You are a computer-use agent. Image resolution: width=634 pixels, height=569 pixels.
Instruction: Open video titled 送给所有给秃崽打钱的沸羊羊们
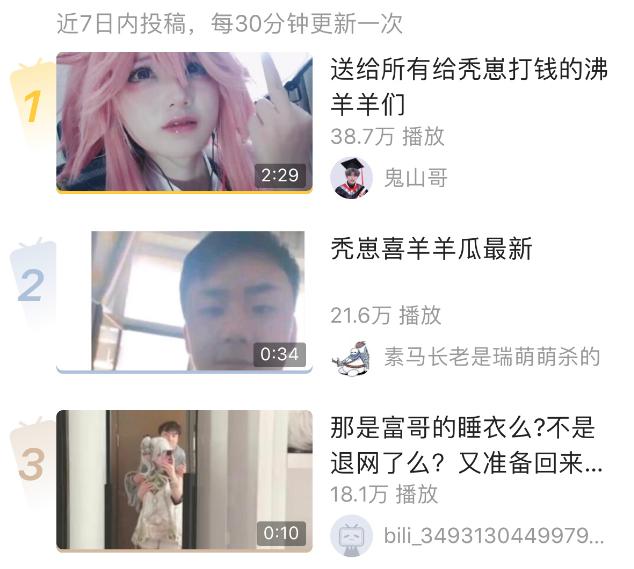point(466,86)
